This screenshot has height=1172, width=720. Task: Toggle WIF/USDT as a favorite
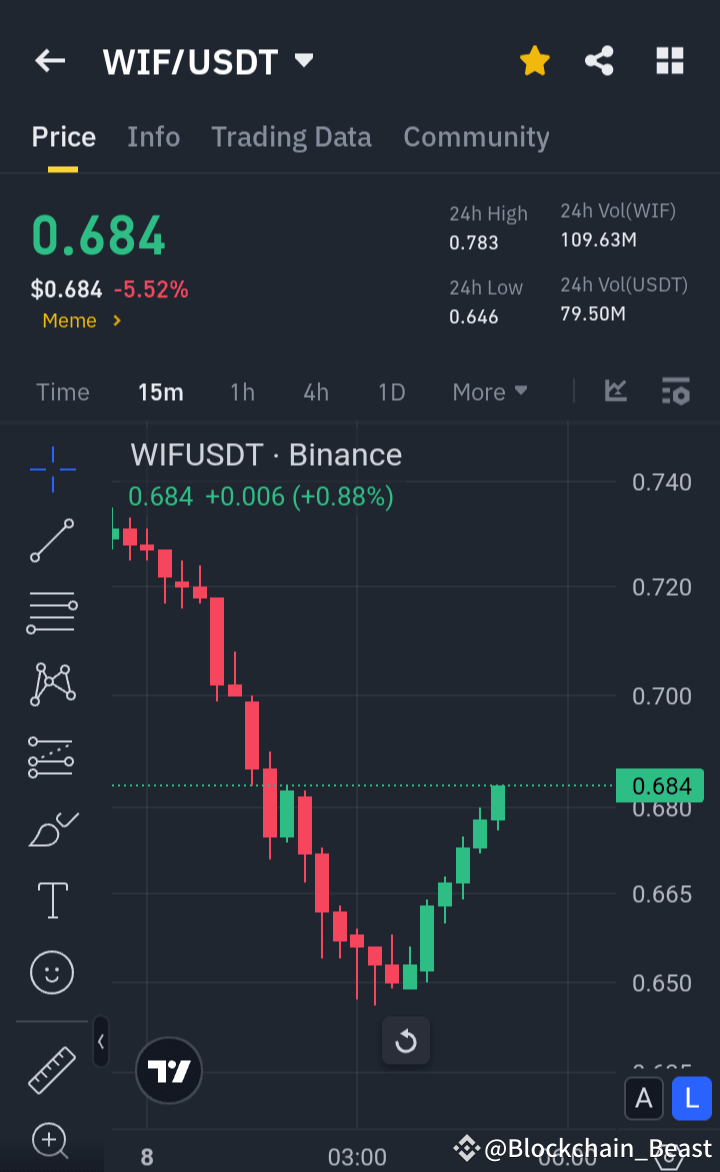(535, 60)
